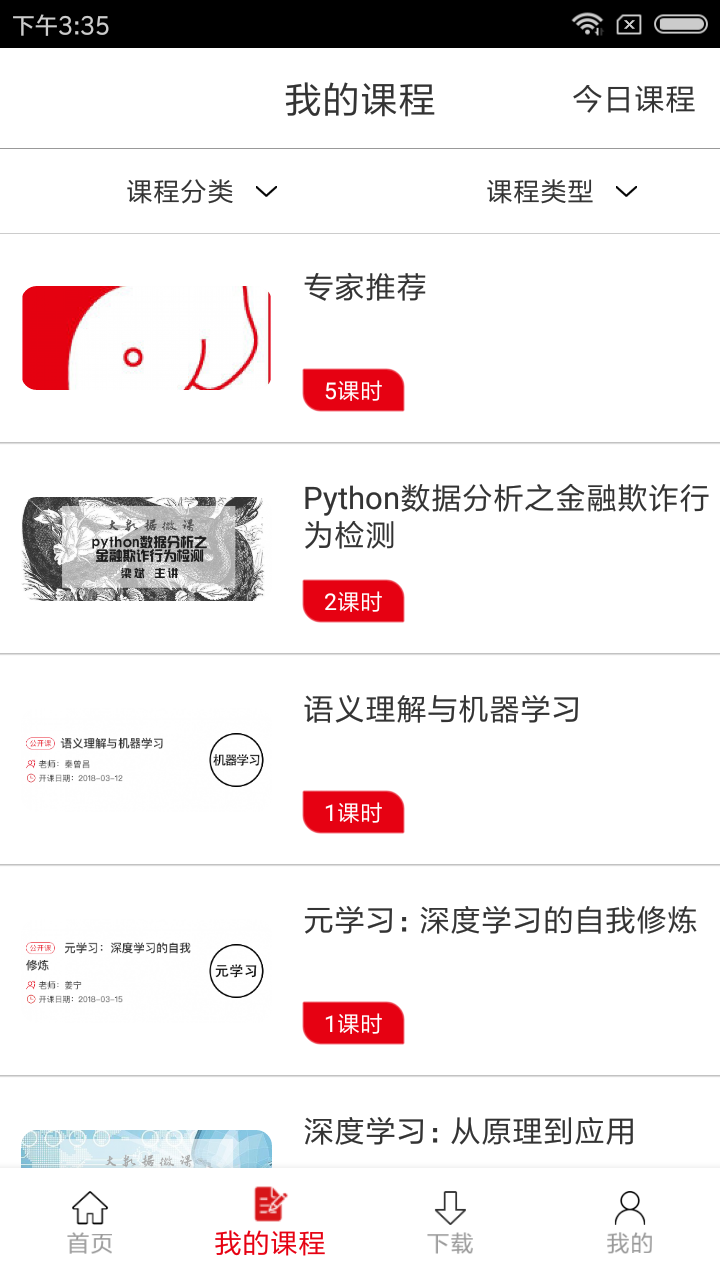Screen dimensions: 720x1280
Task: Open 元学习: 深度学习的自我修炼 course
Action: pos(500,920)
